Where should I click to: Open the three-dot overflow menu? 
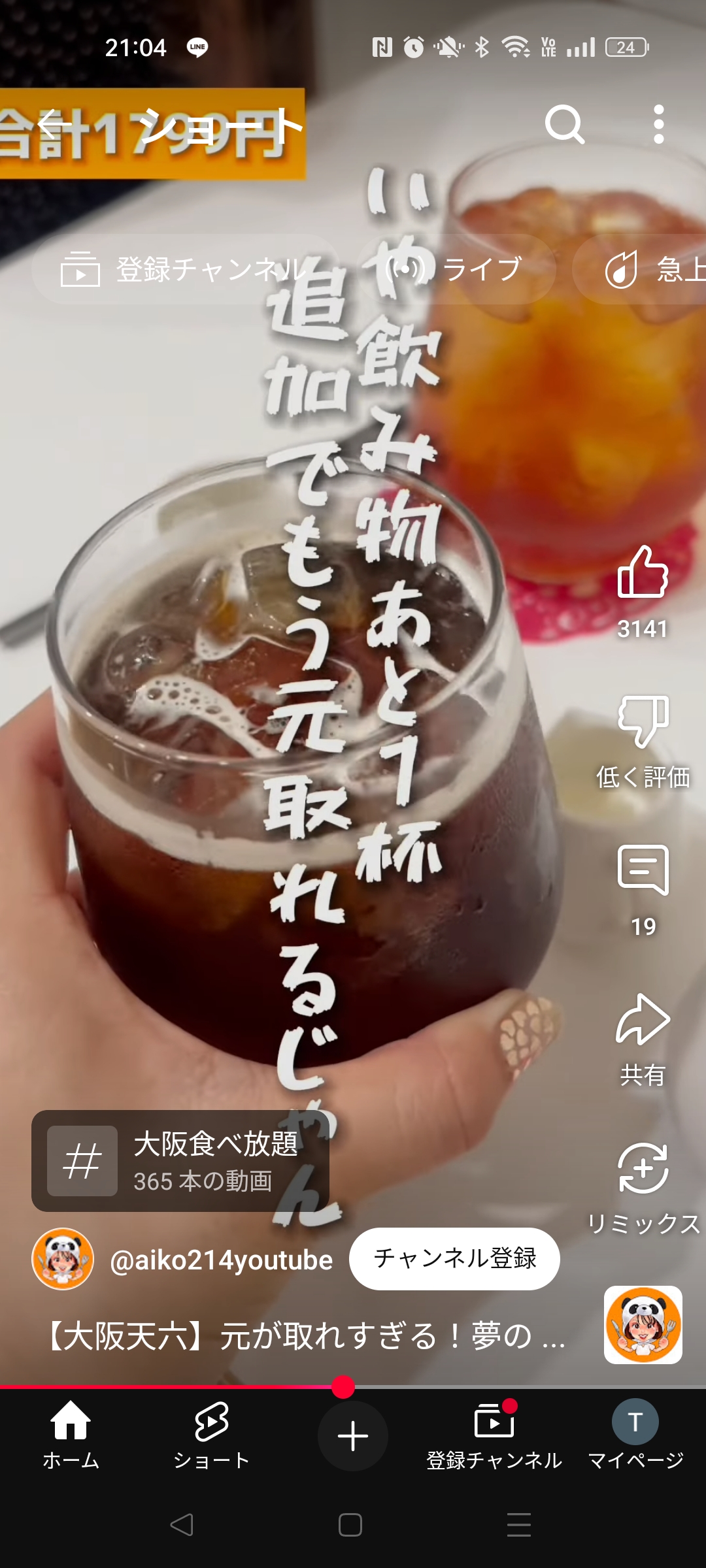pyautogui.click(x=658, y=124)
